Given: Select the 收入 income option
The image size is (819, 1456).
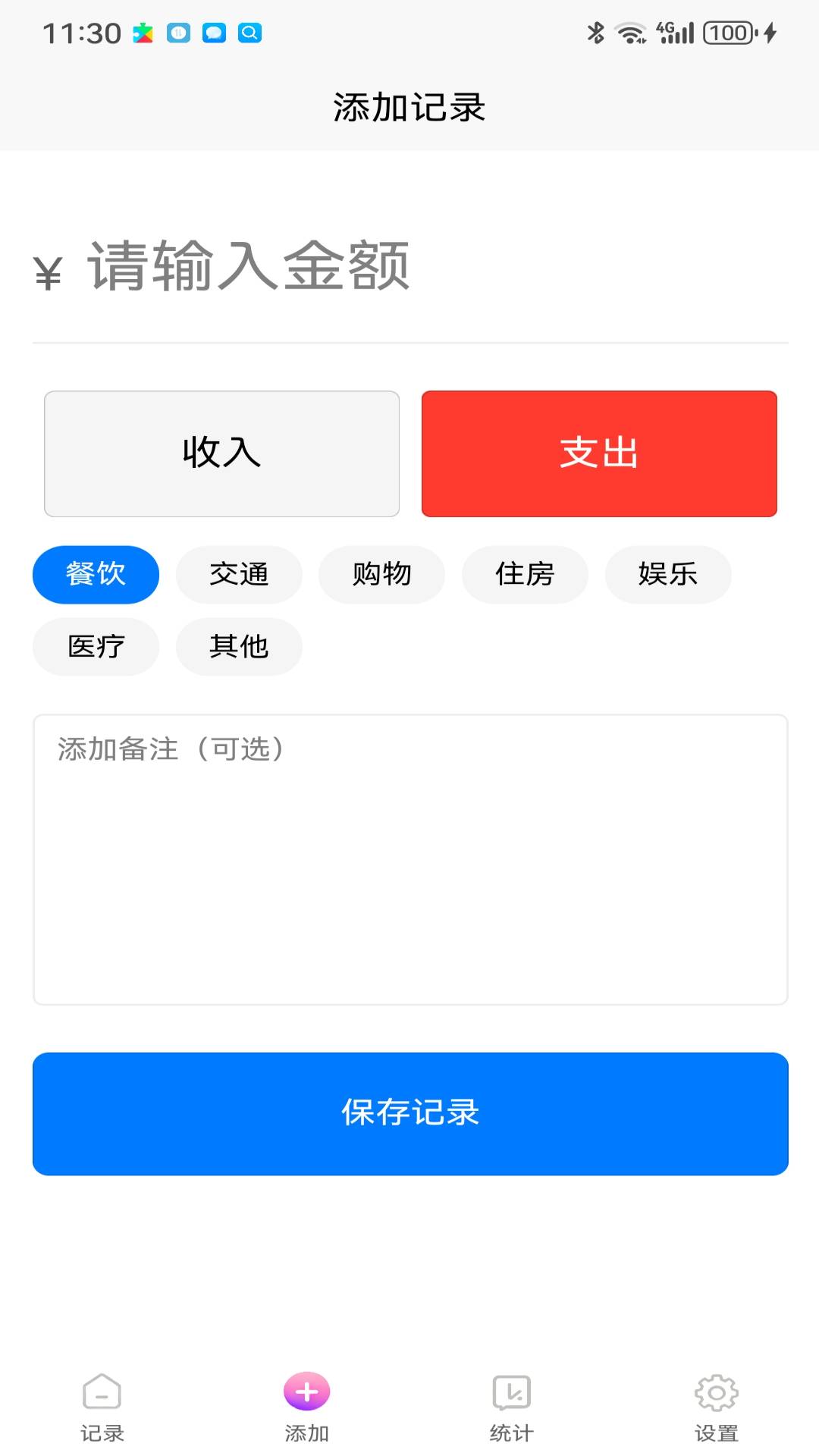Looking at the screenshot, I should coord(221,453).
